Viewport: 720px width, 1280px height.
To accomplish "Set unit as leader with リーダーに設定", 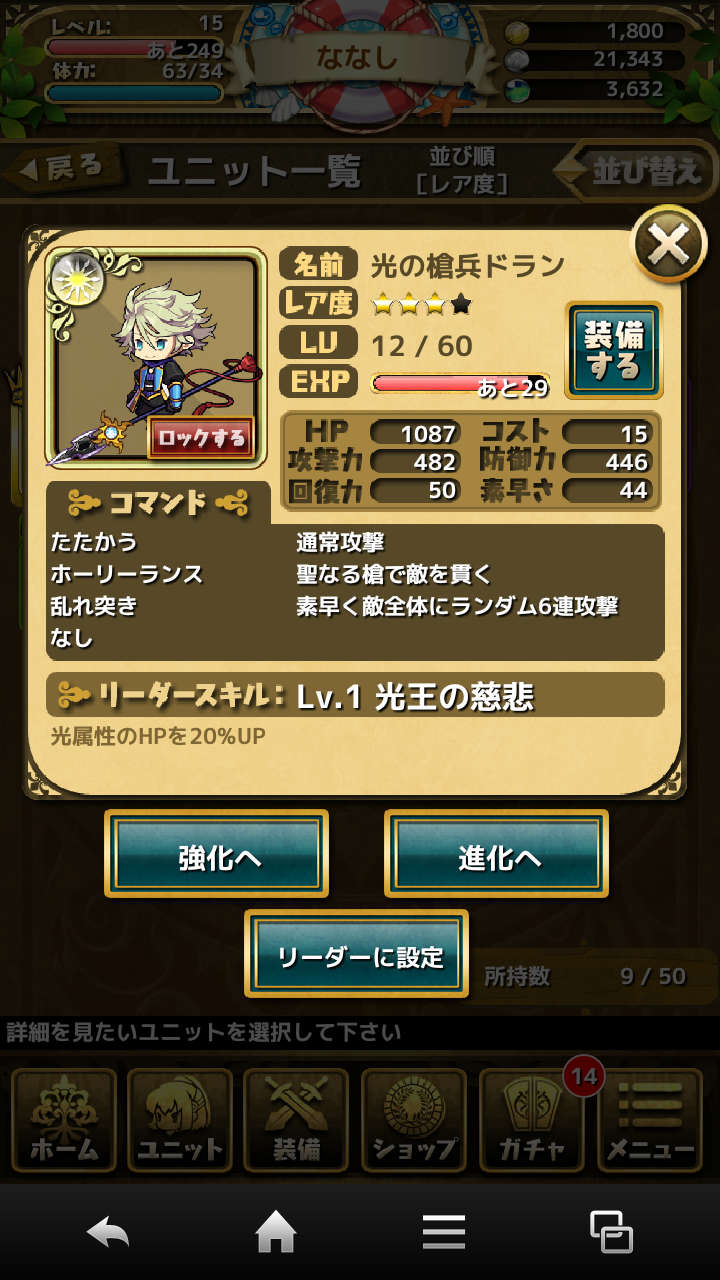I will click(x=357, y=955).
